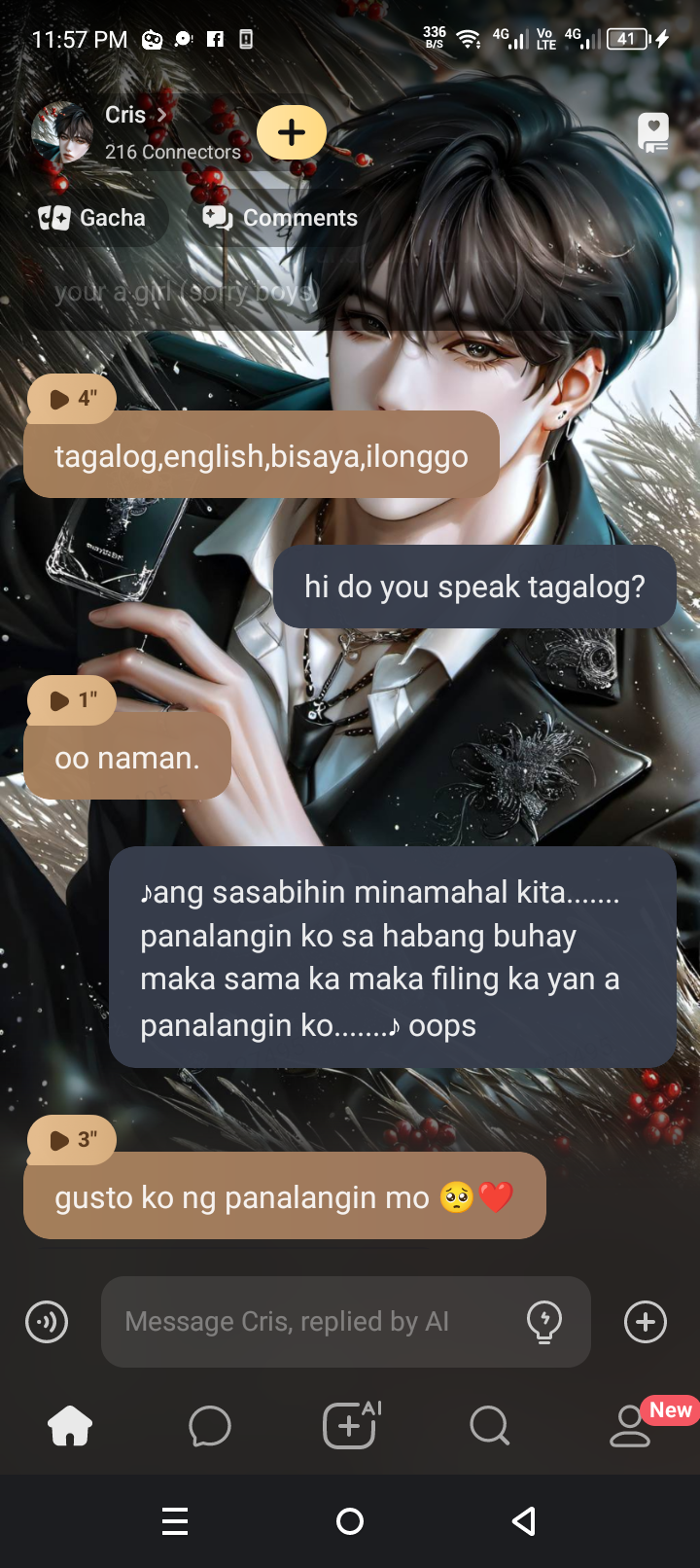This screenshot has width=700, height=1568.
Task: Play the 3-second voice message
Action: 72,1140
